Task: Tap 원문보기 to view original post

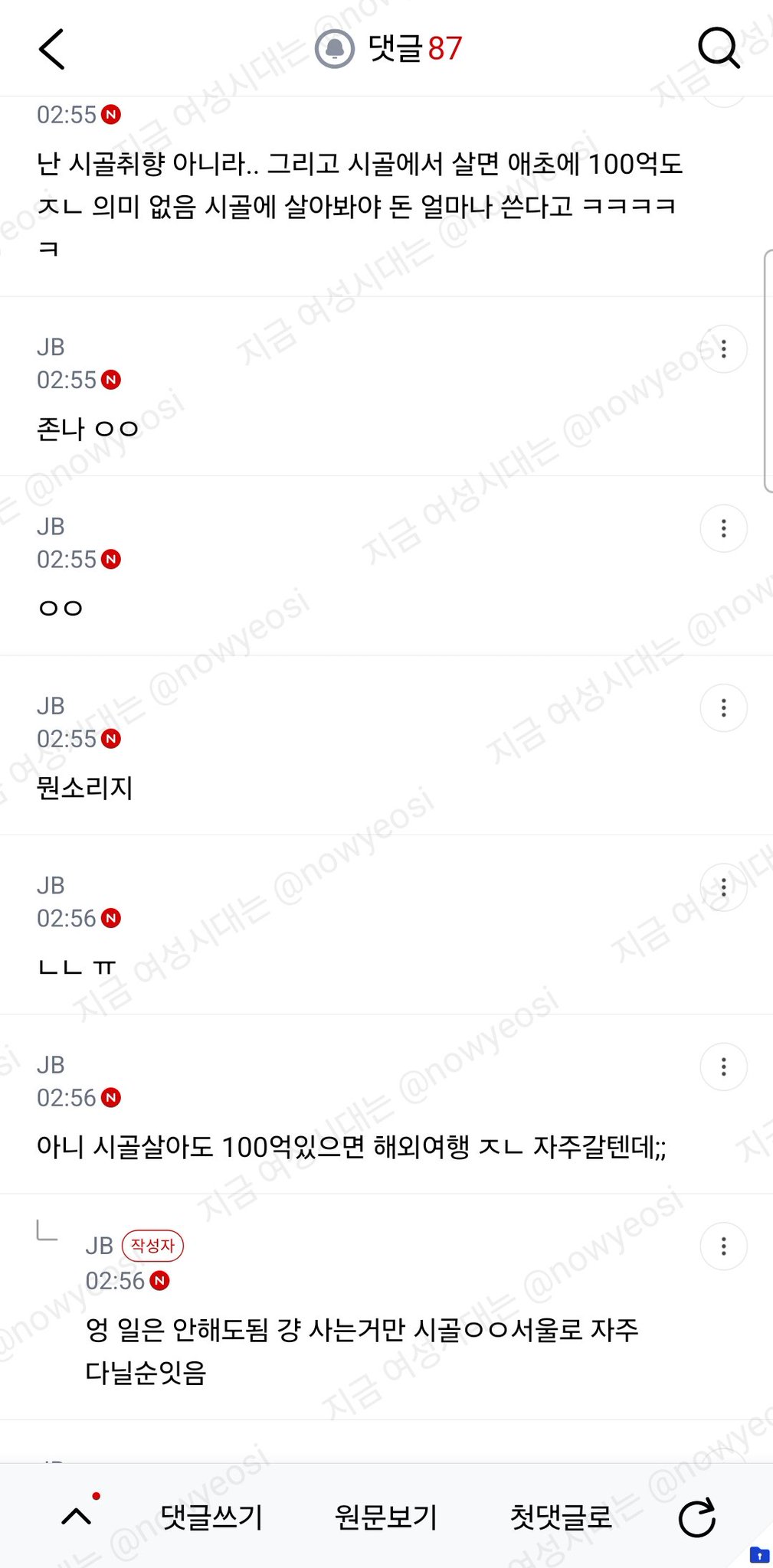Action: point(386,1517)
